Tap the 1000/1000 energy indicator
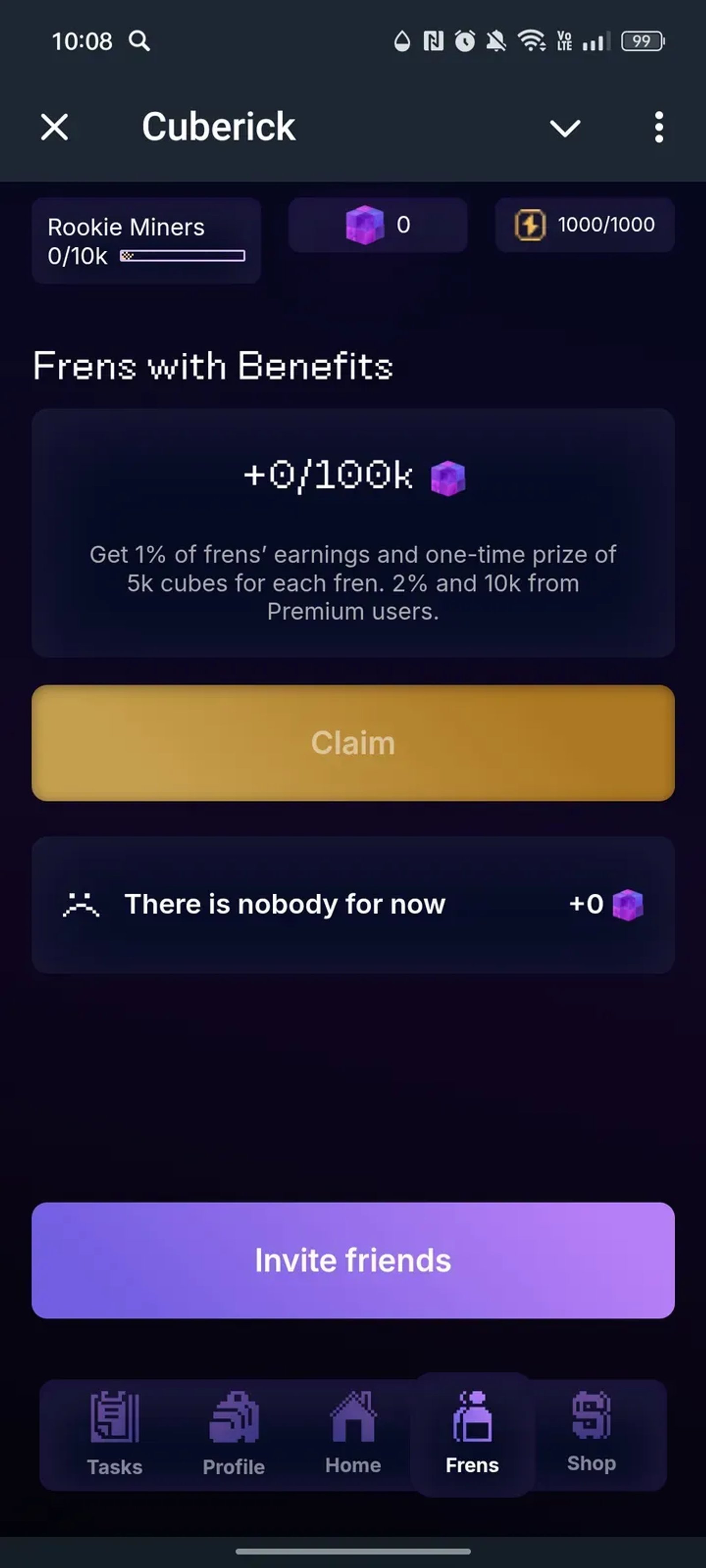The height and width of the screenshot is (1568, 706). point(584,224)
